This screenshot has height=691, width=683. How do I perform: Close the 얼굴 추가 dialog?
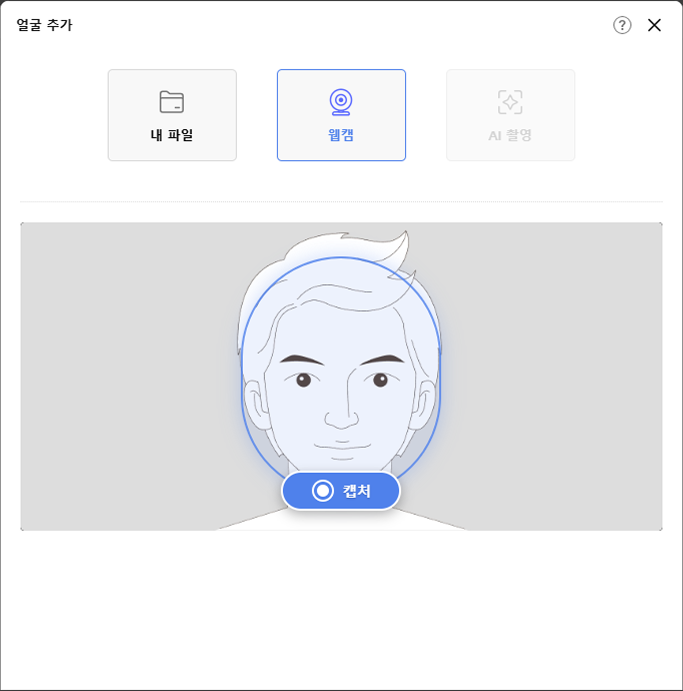654,25
